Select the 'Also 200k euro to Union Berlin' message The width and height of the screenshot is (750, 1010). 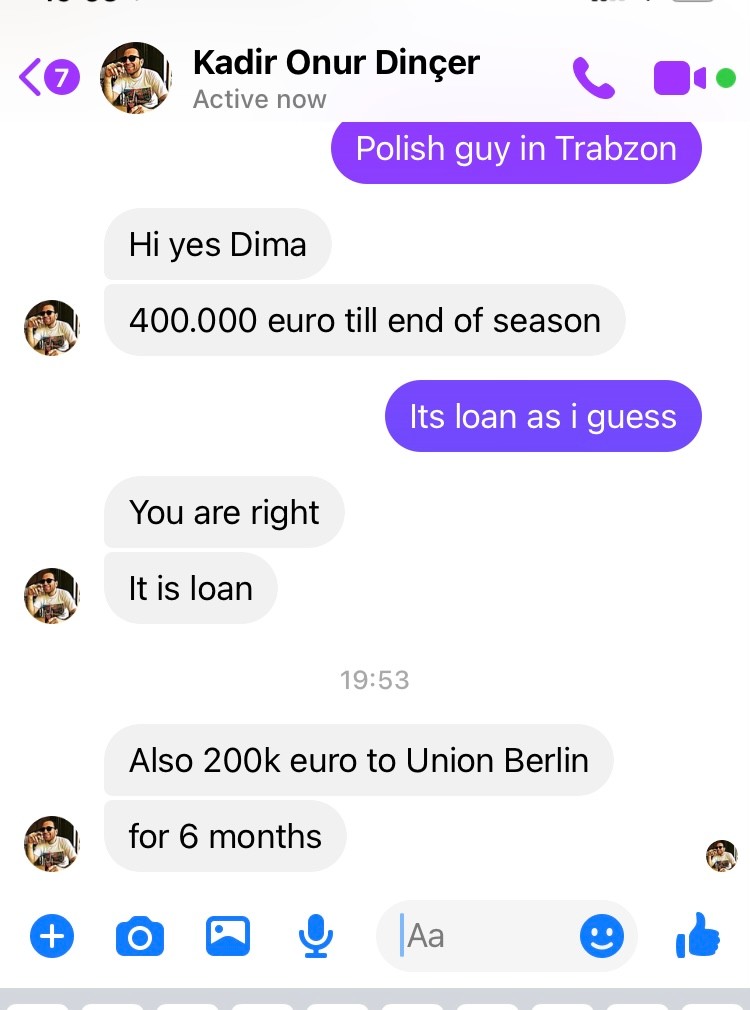tap(358, 760)
